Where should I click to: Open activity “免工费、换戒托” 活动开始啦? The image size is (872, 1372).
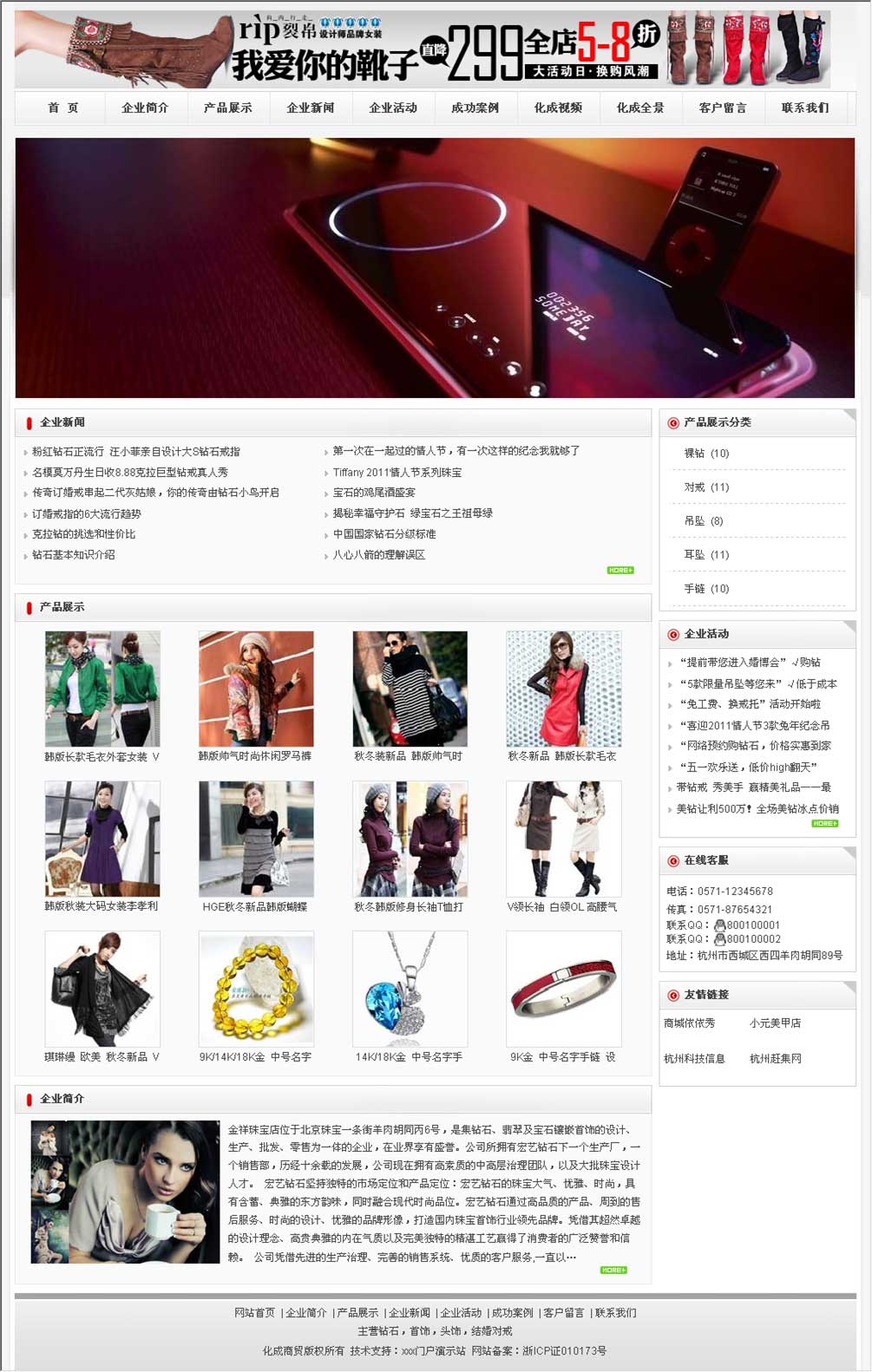point(751,704)
